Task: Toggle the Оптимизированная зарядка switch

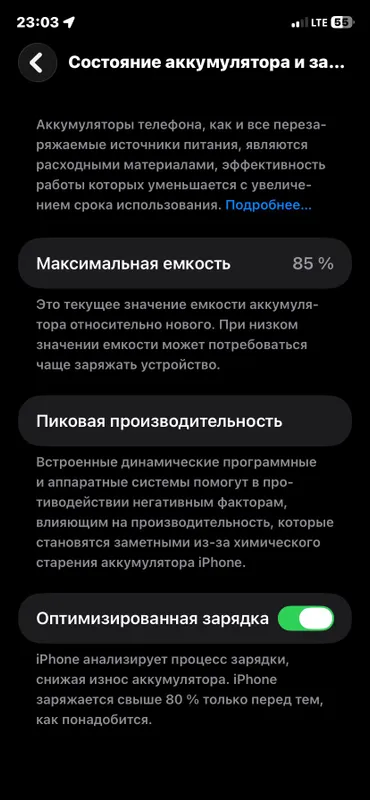Action: [x=306, y=619]
